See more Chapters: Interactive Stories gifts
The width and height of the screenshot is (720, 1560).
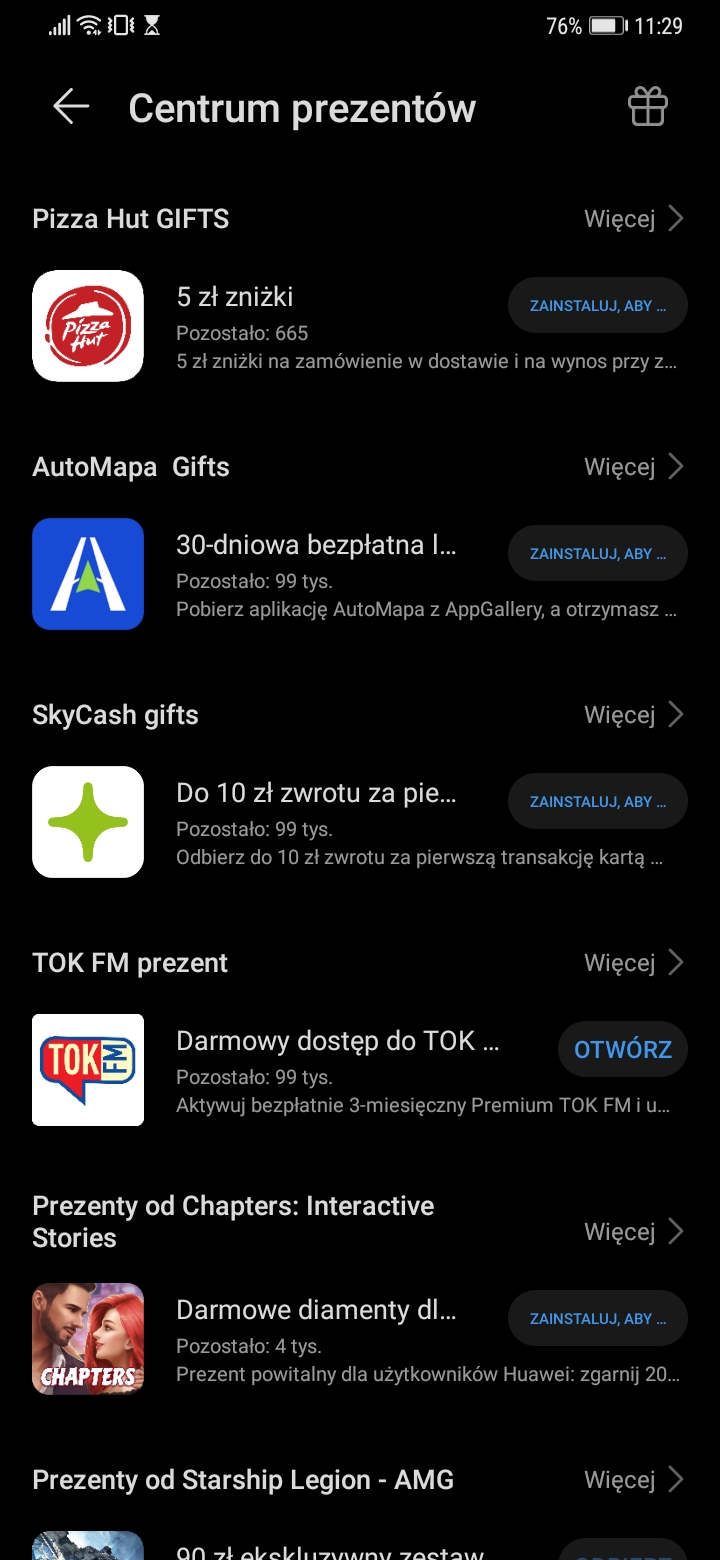(634, 1231)
